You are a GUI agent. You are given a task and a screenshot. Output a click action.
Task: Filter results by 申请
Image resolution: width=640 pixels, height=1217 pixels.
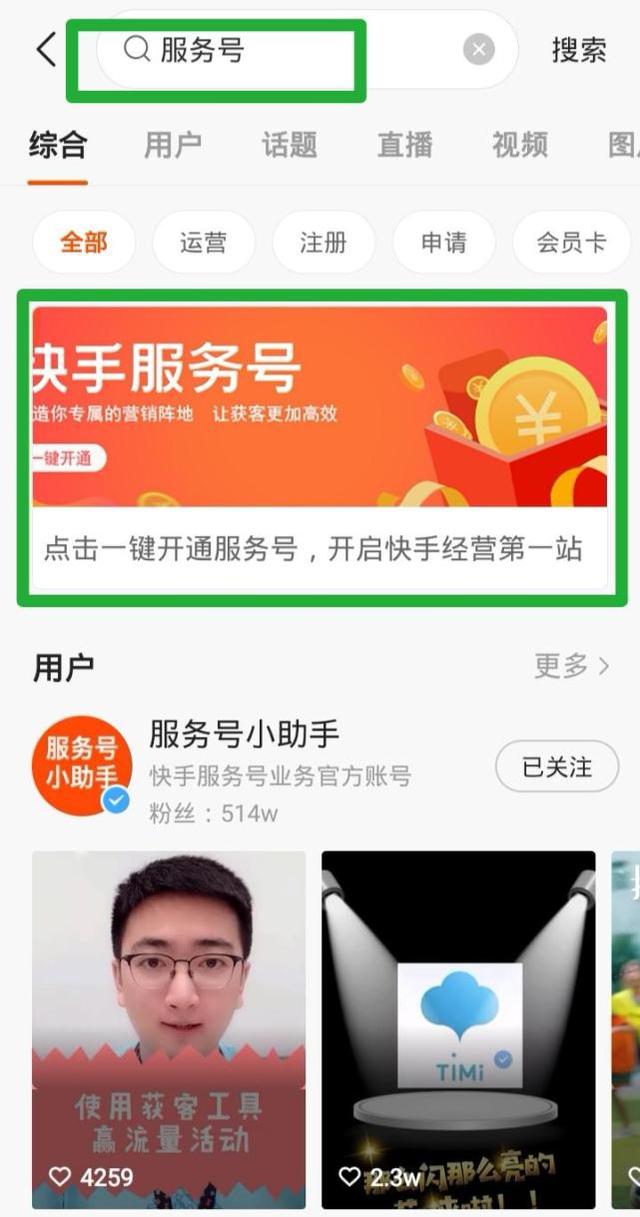coord(443,242)
